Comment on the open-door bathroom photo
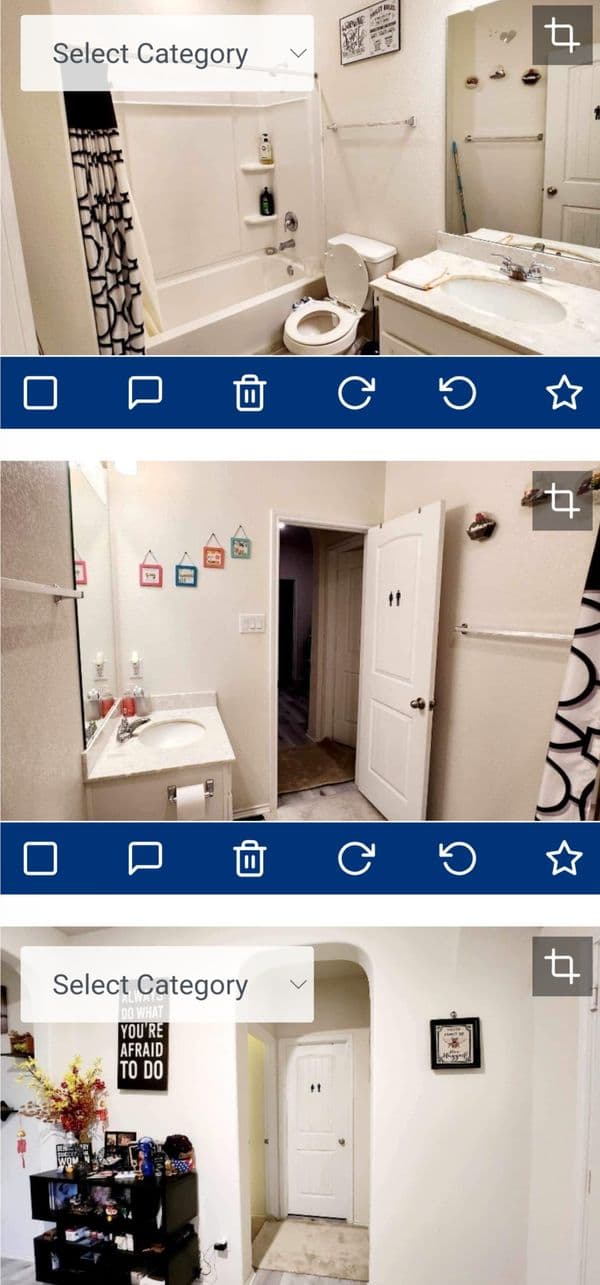600x1285 pixels. (x=145, y=858)
